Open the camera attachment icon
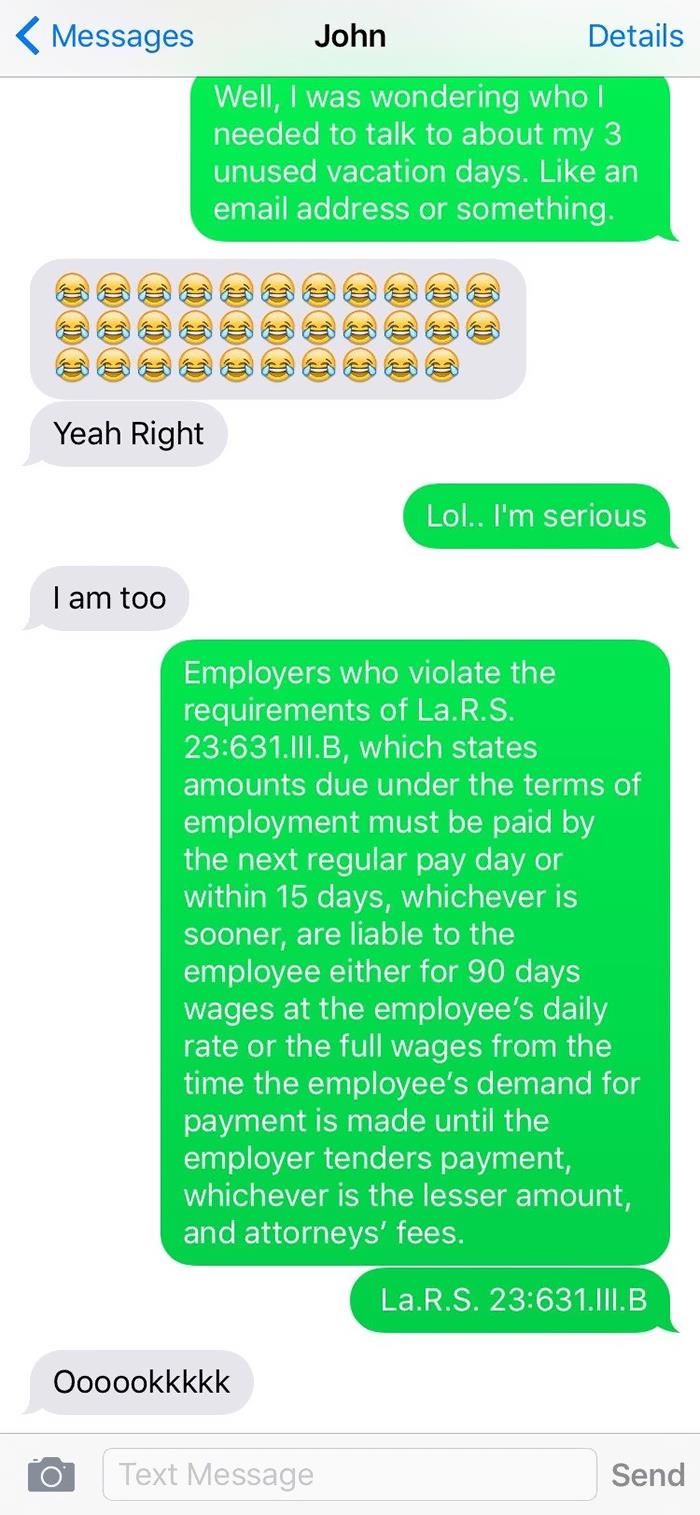700x1515 pixels. [x=51, y=1474]
